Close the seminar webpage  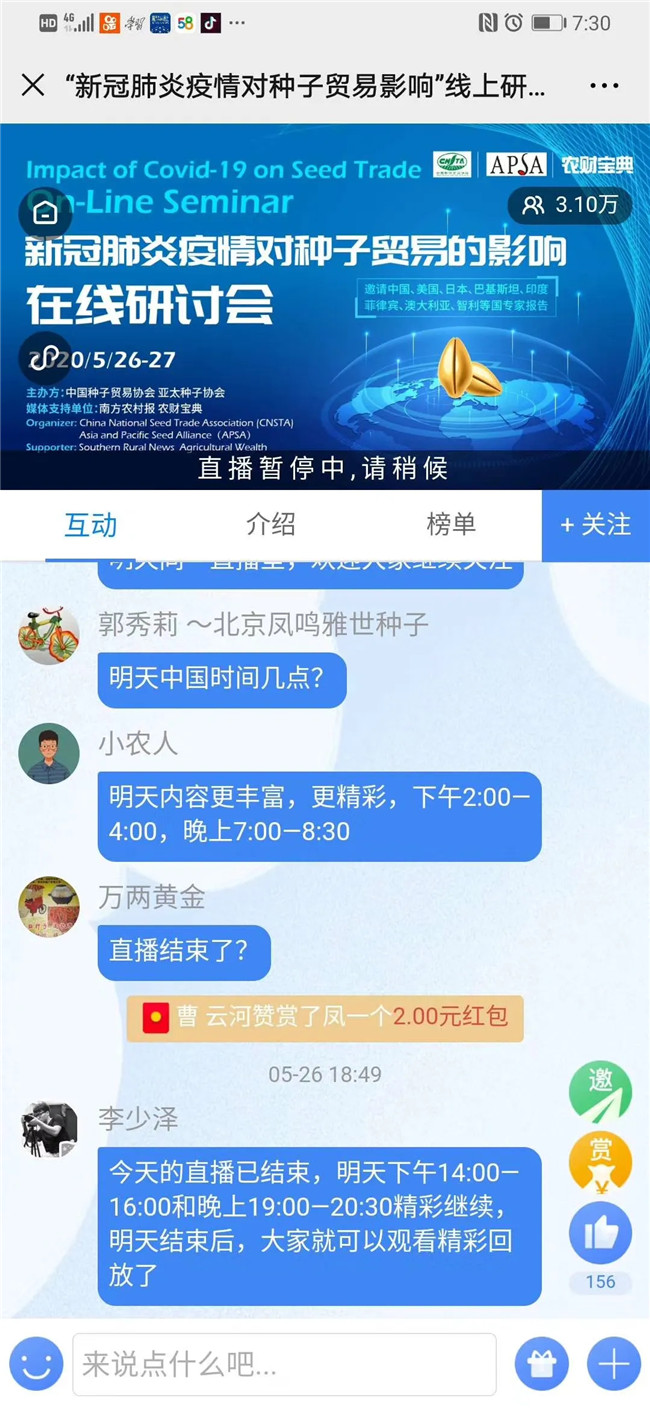tap(33, 85)
